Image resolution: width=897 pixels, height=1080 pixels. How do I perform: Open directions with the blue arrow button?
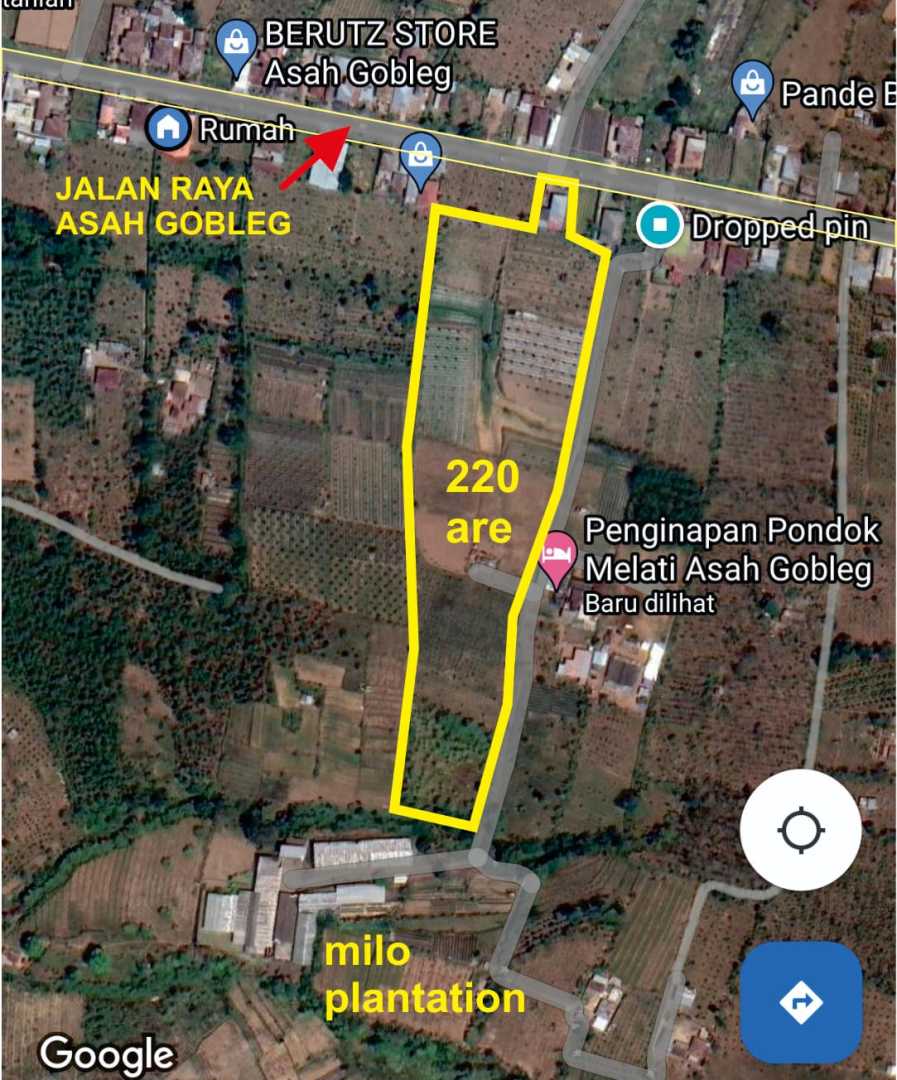[x=800, y=1001]
